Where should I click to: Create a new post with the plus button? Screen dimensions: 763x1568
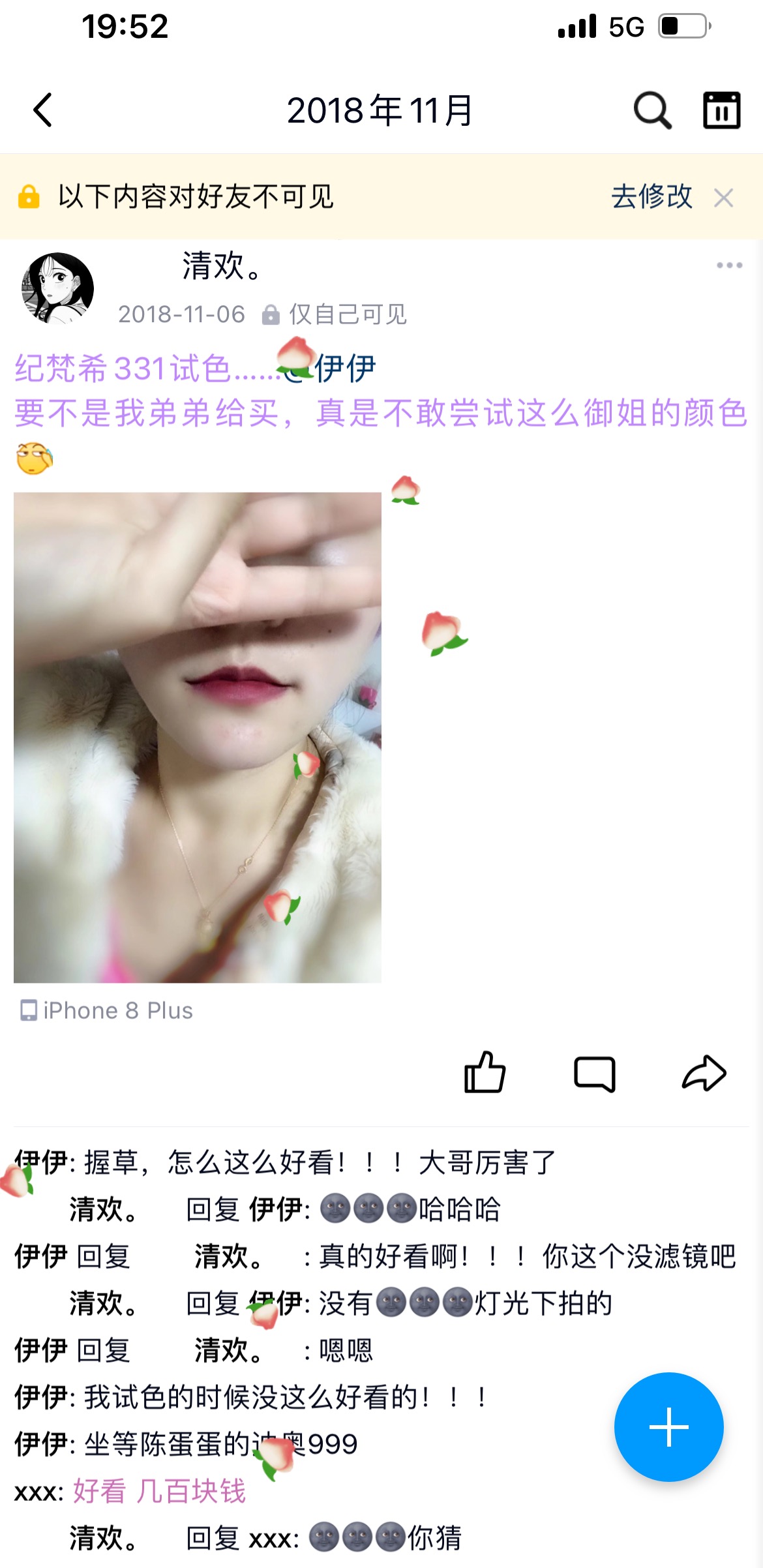[668, 1426]
